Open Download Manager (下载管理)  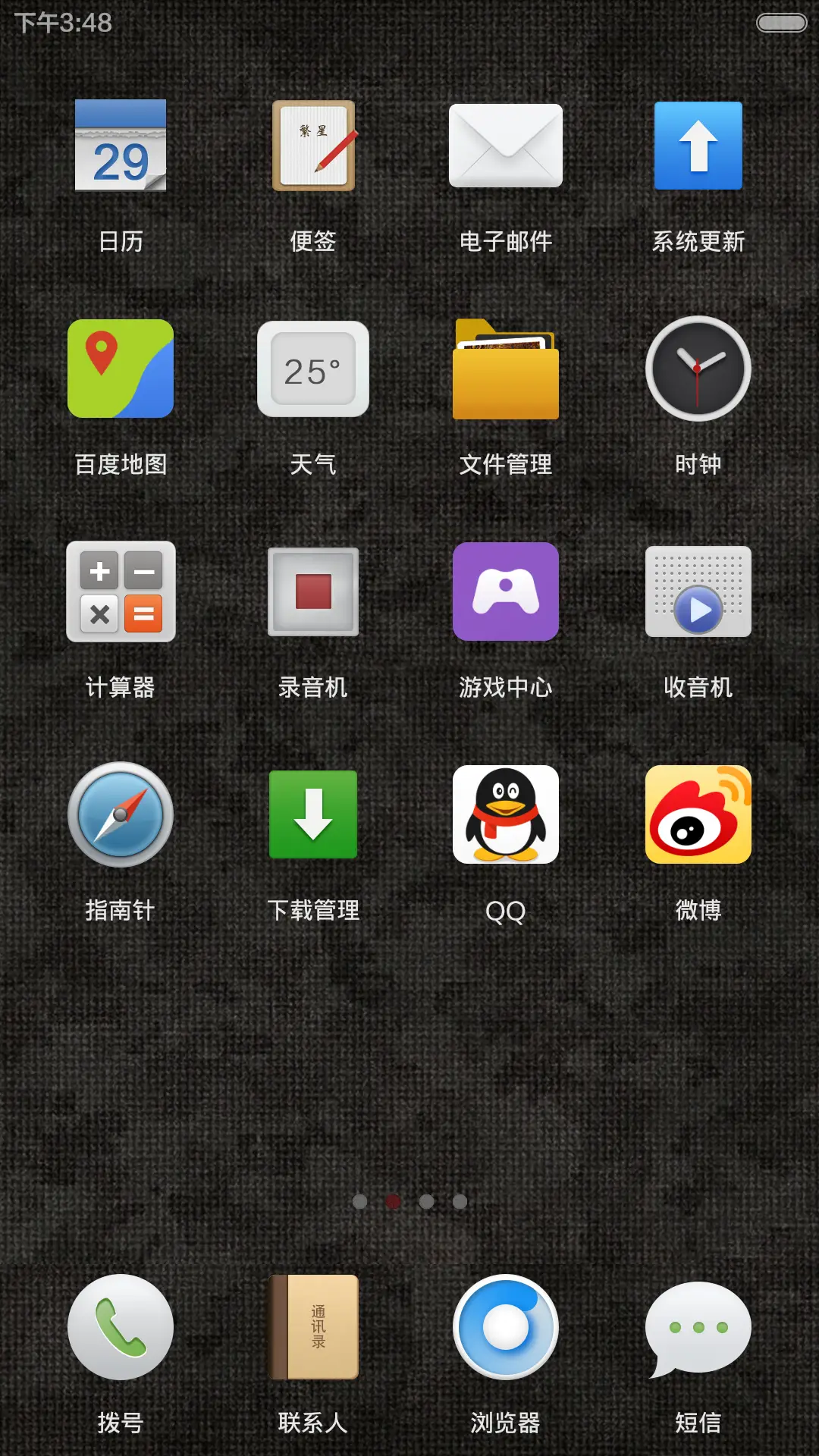click(313, 815)
